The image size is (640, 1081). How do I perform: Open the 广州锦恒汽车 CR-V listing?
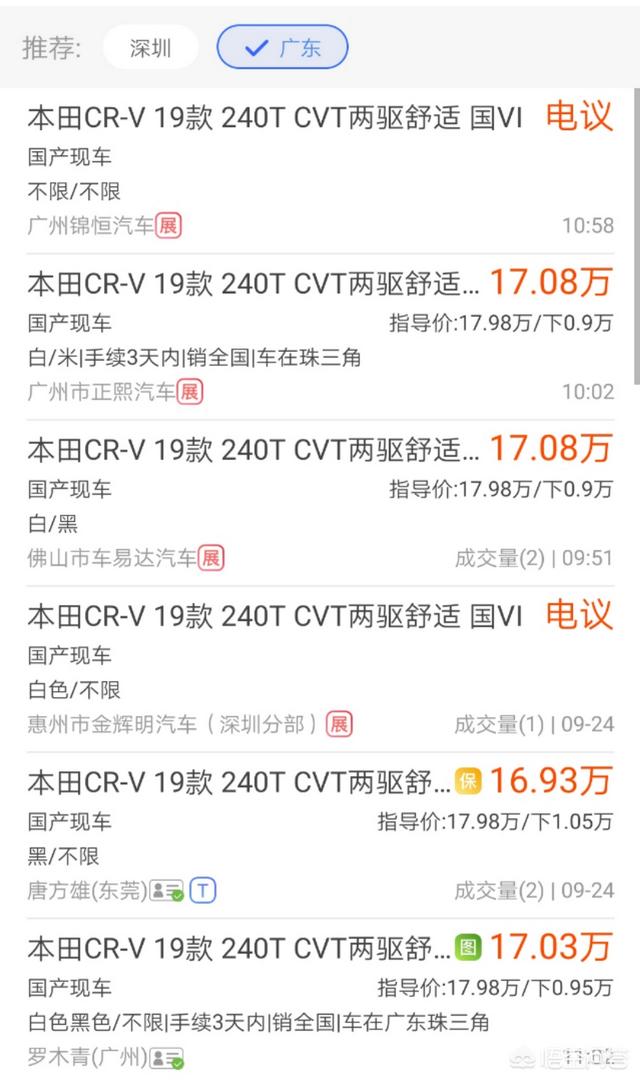320,170
